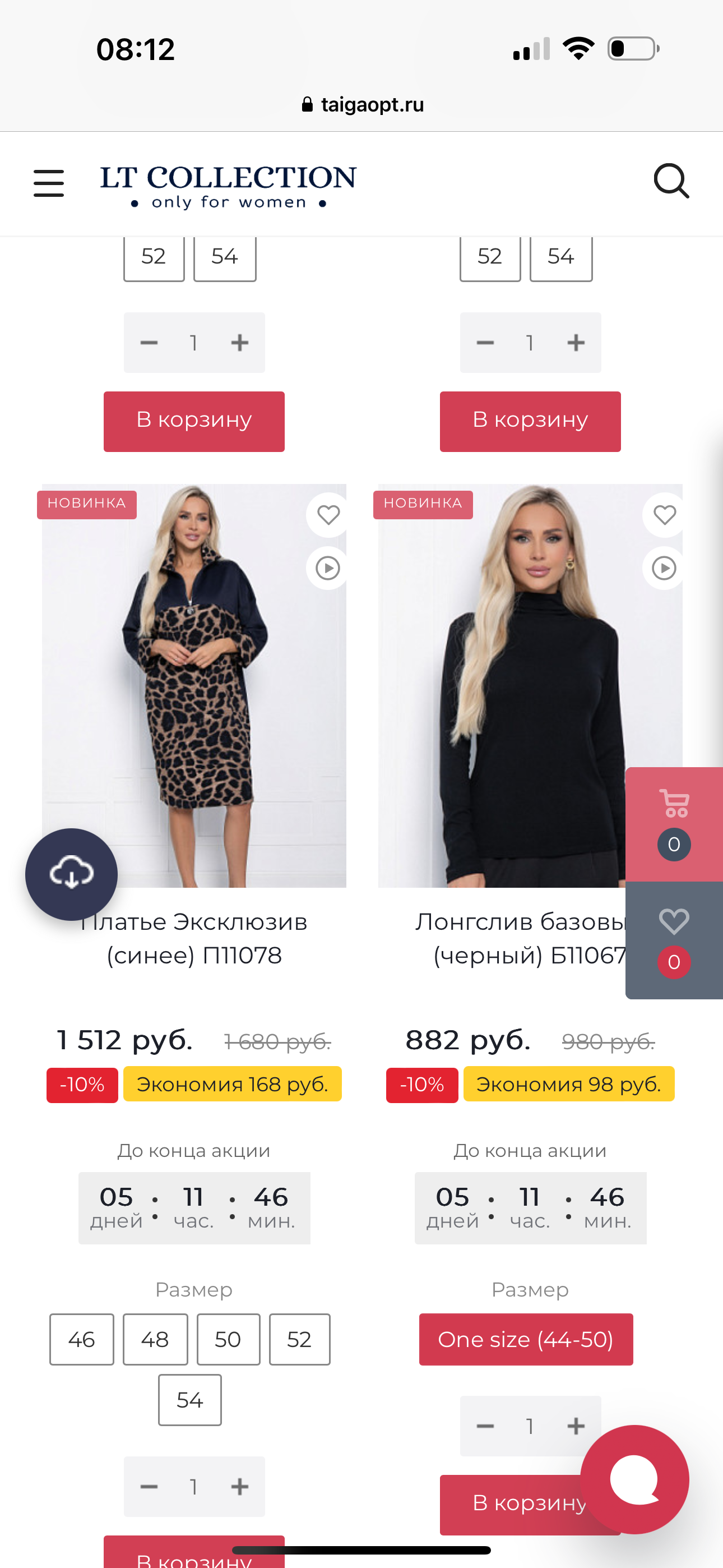Toggle the heart on the black longsleeve
723x1568 pixels.
[x=662, y=514]
